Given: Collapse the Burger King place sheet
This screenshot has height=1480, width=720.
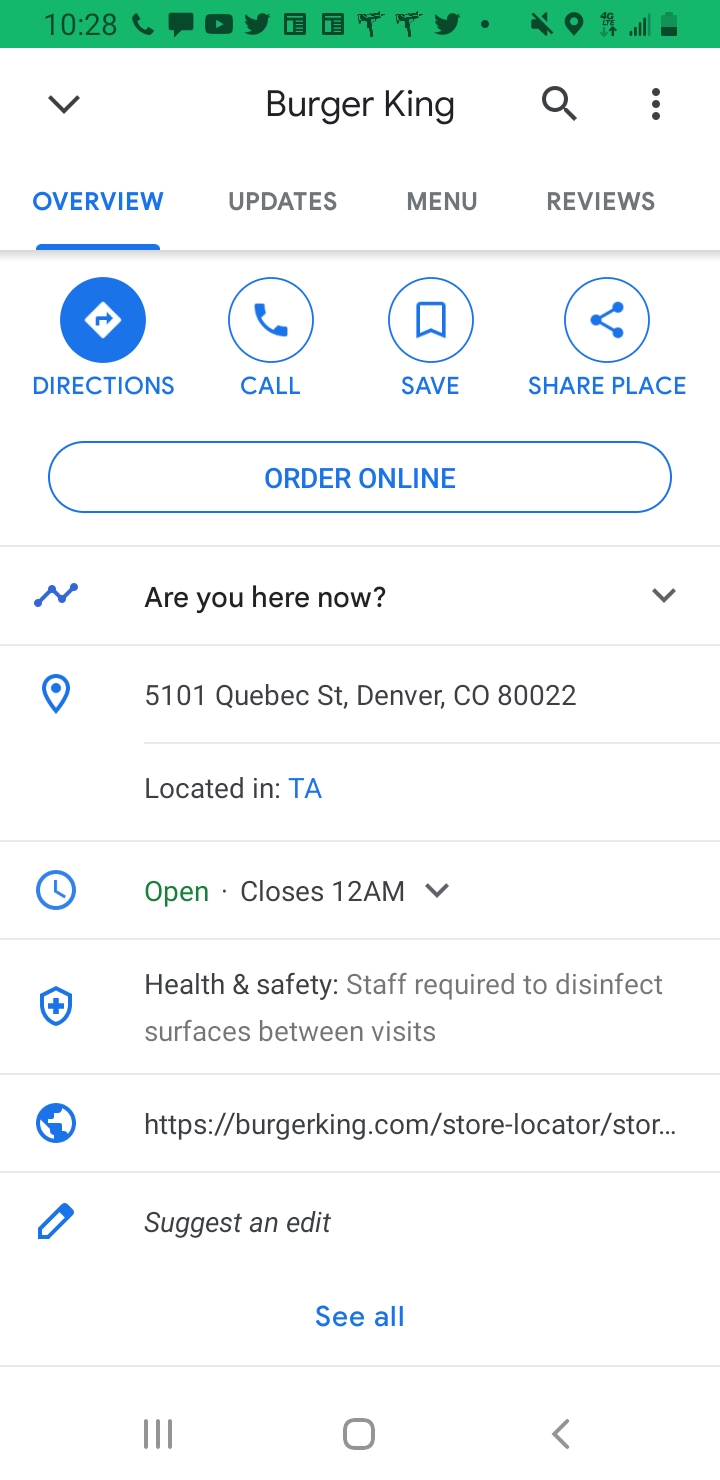Looking at the screenshot, I should (64, 104).
